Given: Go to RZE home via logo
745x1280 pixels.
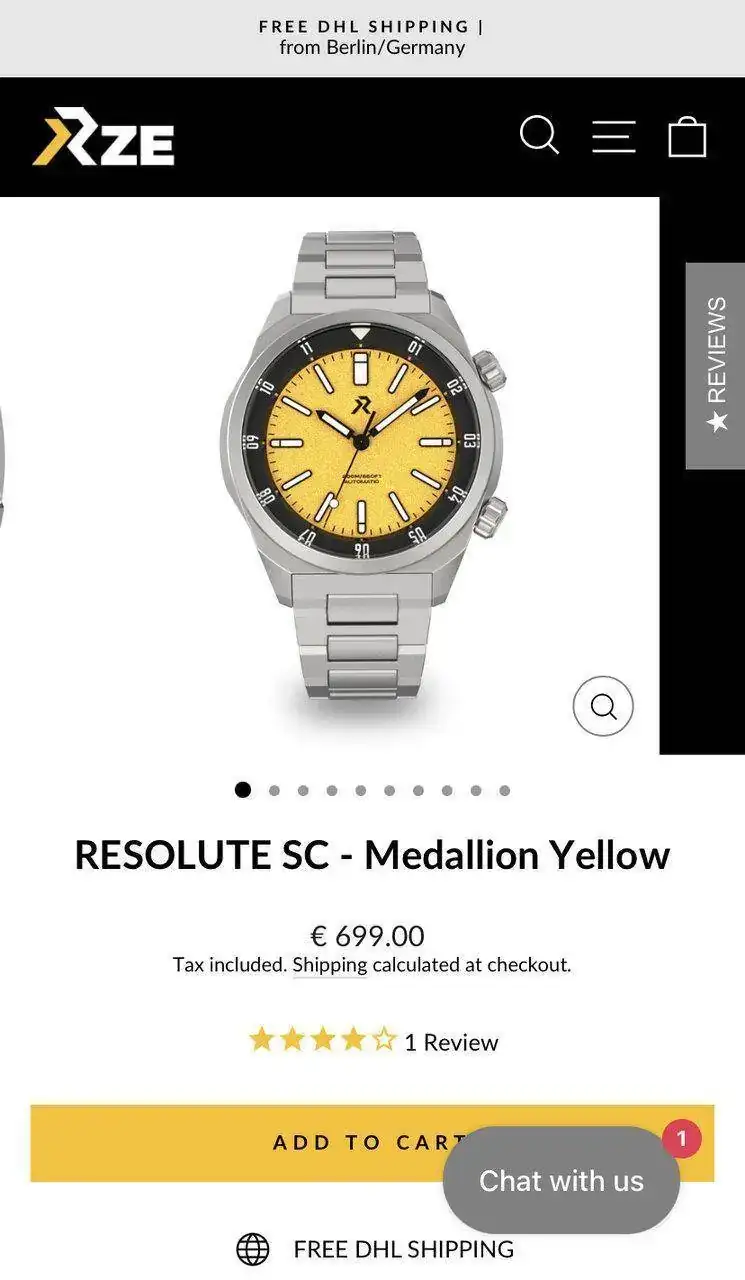Looking at the screenshot, I should pyautogui.click(x=104, y=136).
